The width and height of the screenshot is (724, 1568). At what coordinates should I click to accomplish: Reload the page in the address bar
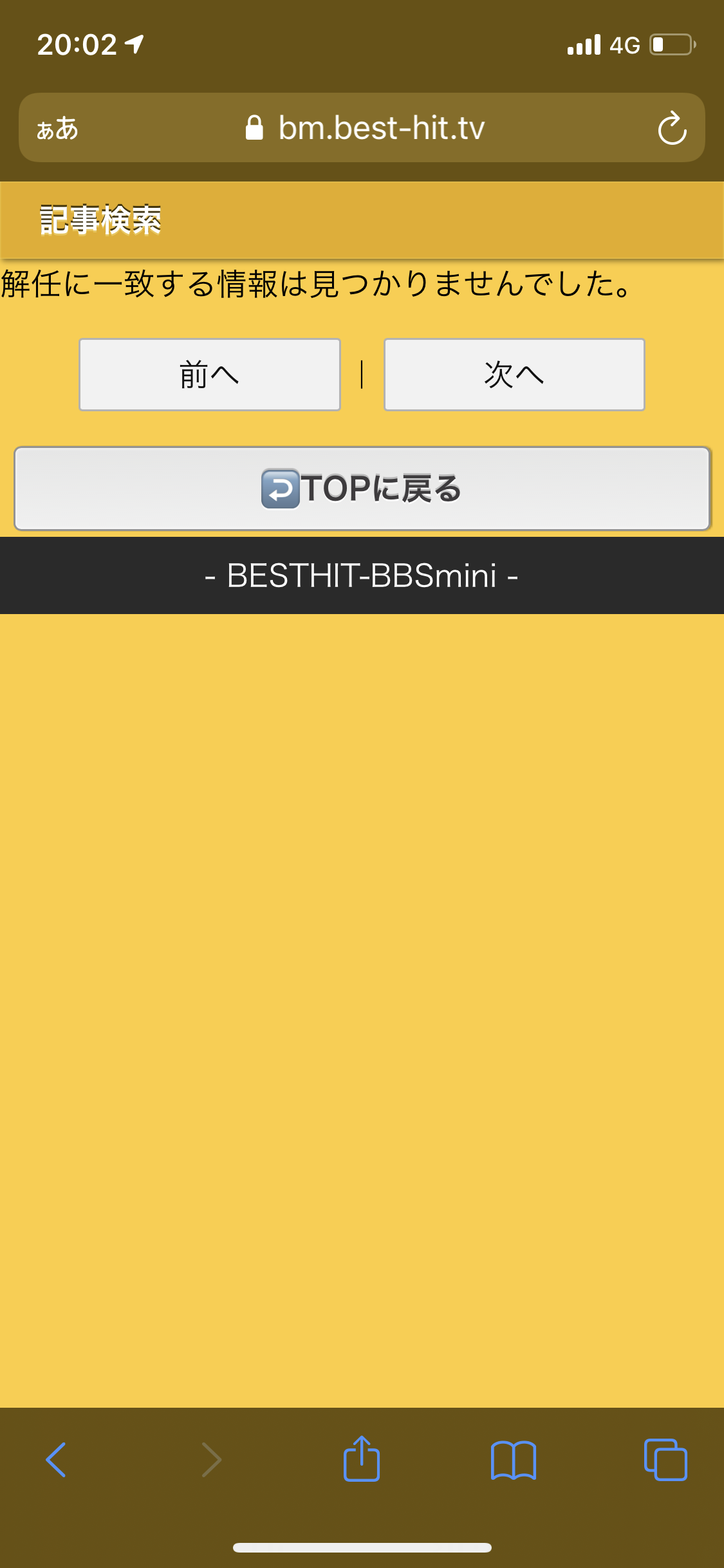click(672, 128)
